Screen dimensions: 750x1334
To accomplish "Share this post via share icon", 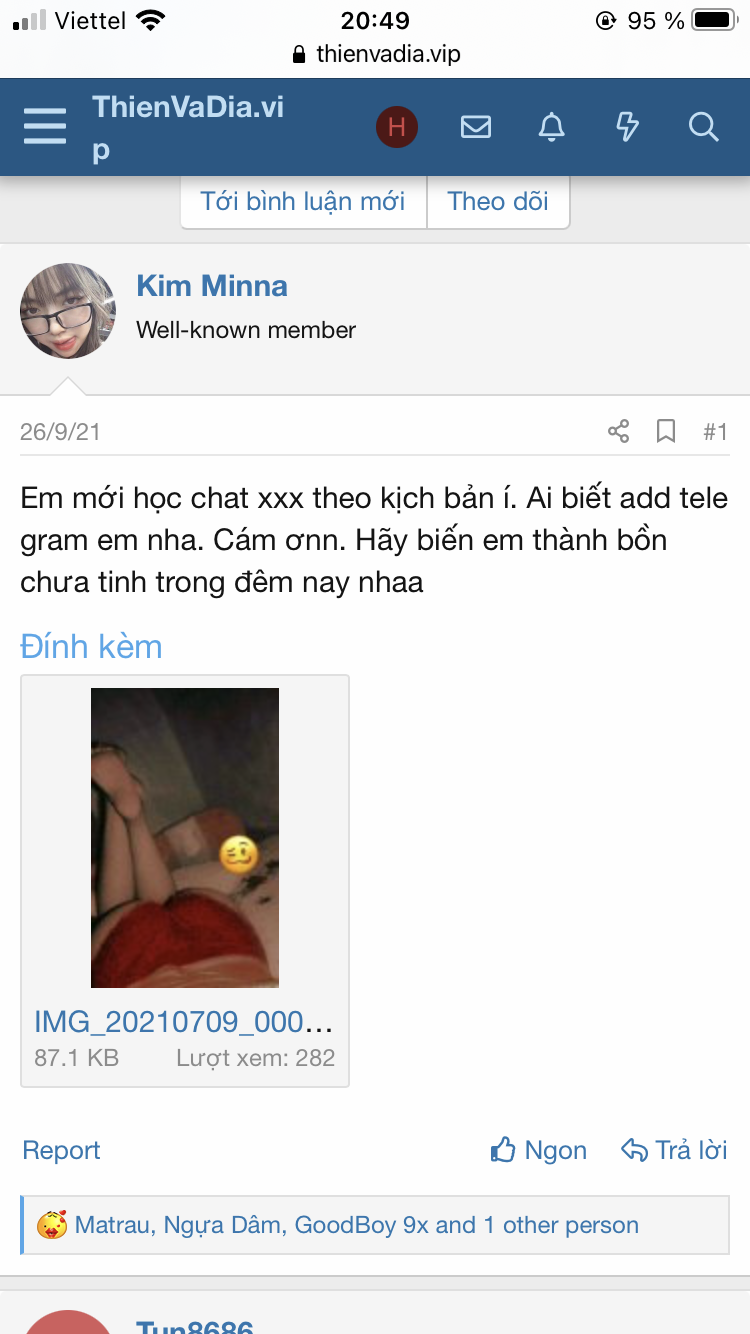I will [x=619, y=431].
